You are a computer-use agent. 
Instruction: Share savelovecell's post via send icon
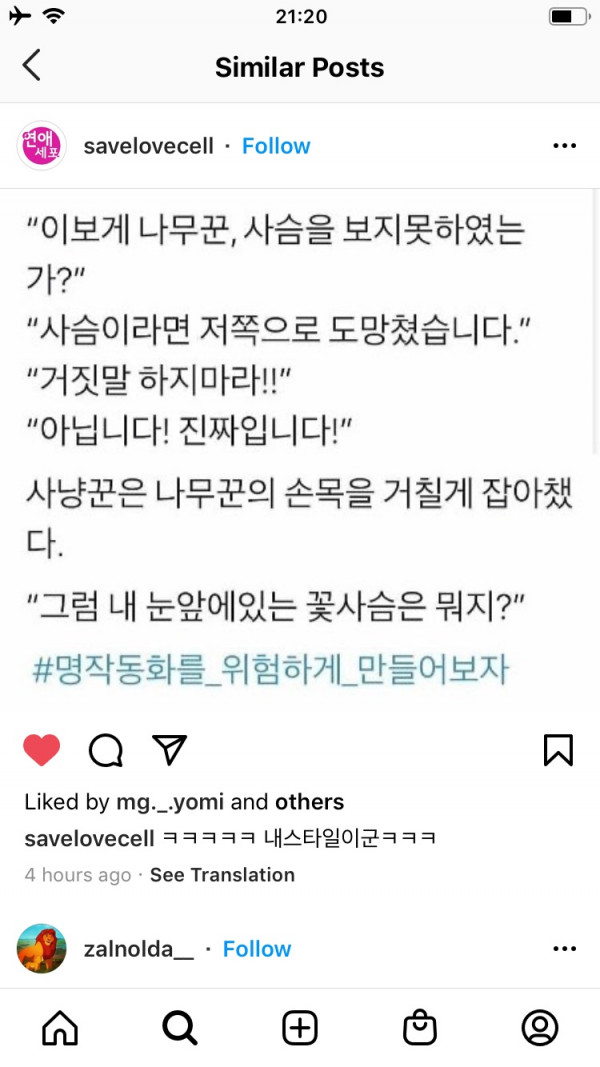pyautogui.click(x=169, y=750)
